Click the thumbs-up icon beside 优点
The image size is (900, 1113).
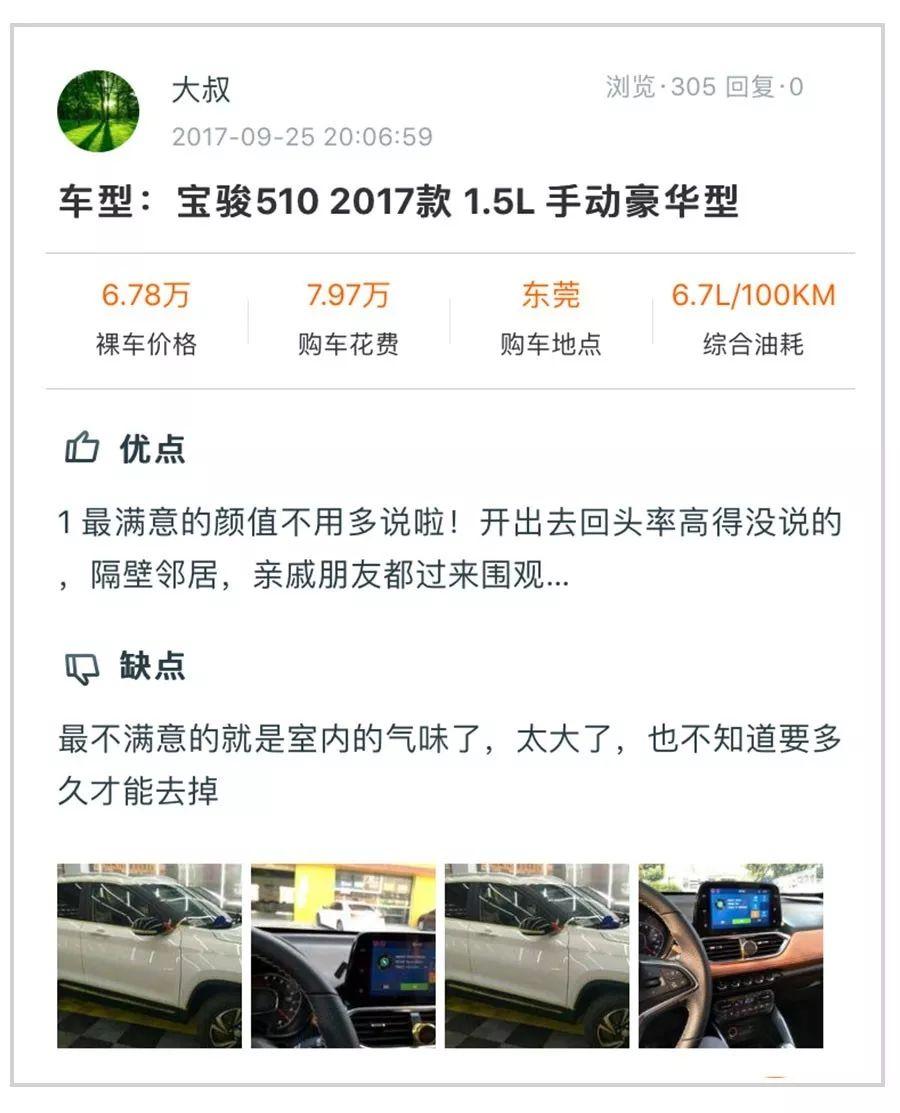click(84, 450)
